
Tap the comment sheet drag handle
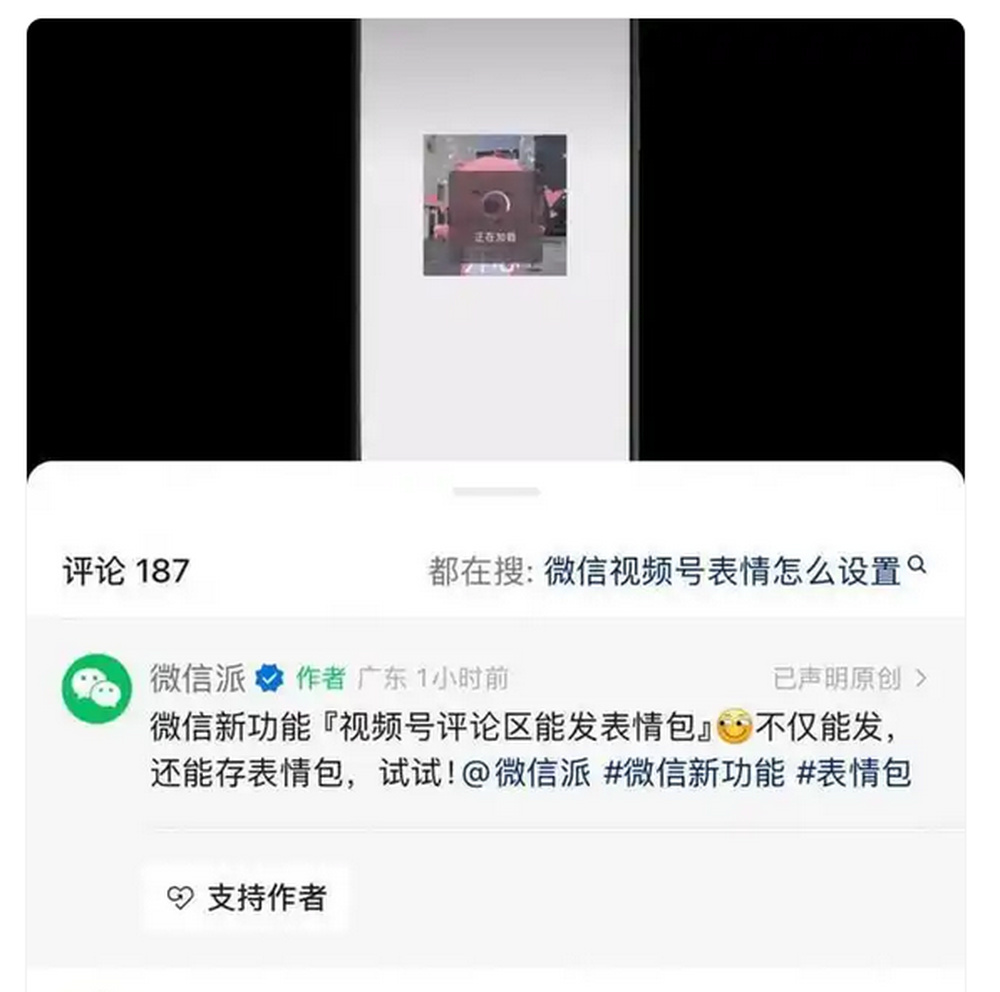click(496, 492)
